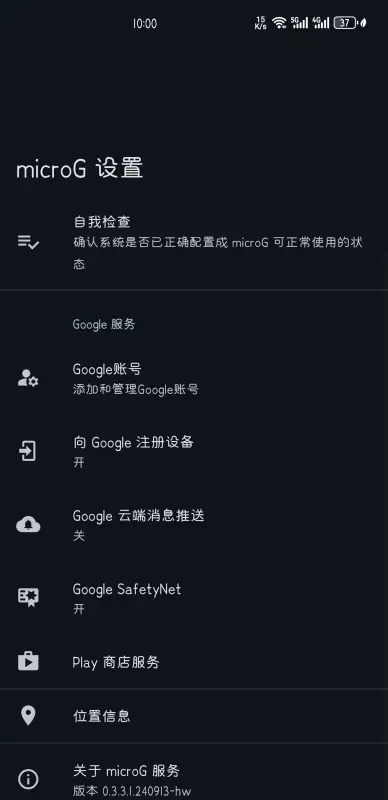Open Google SafetyNet settings
388x800 pixels.
tap(194, 598)
